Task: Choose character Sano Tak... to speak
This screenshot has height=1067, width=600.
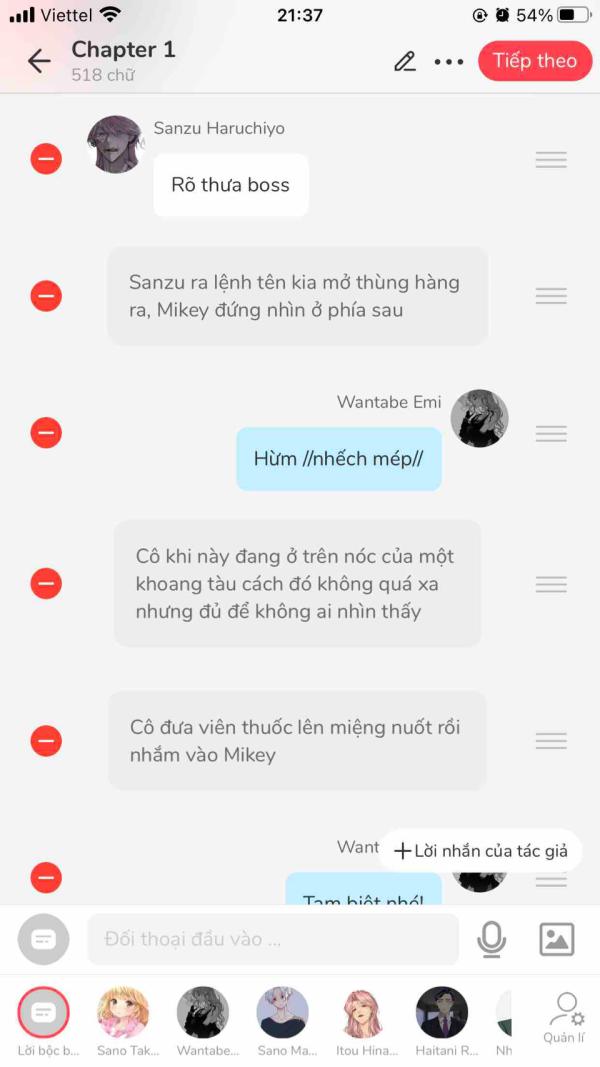Action: tap(123, 1021)
